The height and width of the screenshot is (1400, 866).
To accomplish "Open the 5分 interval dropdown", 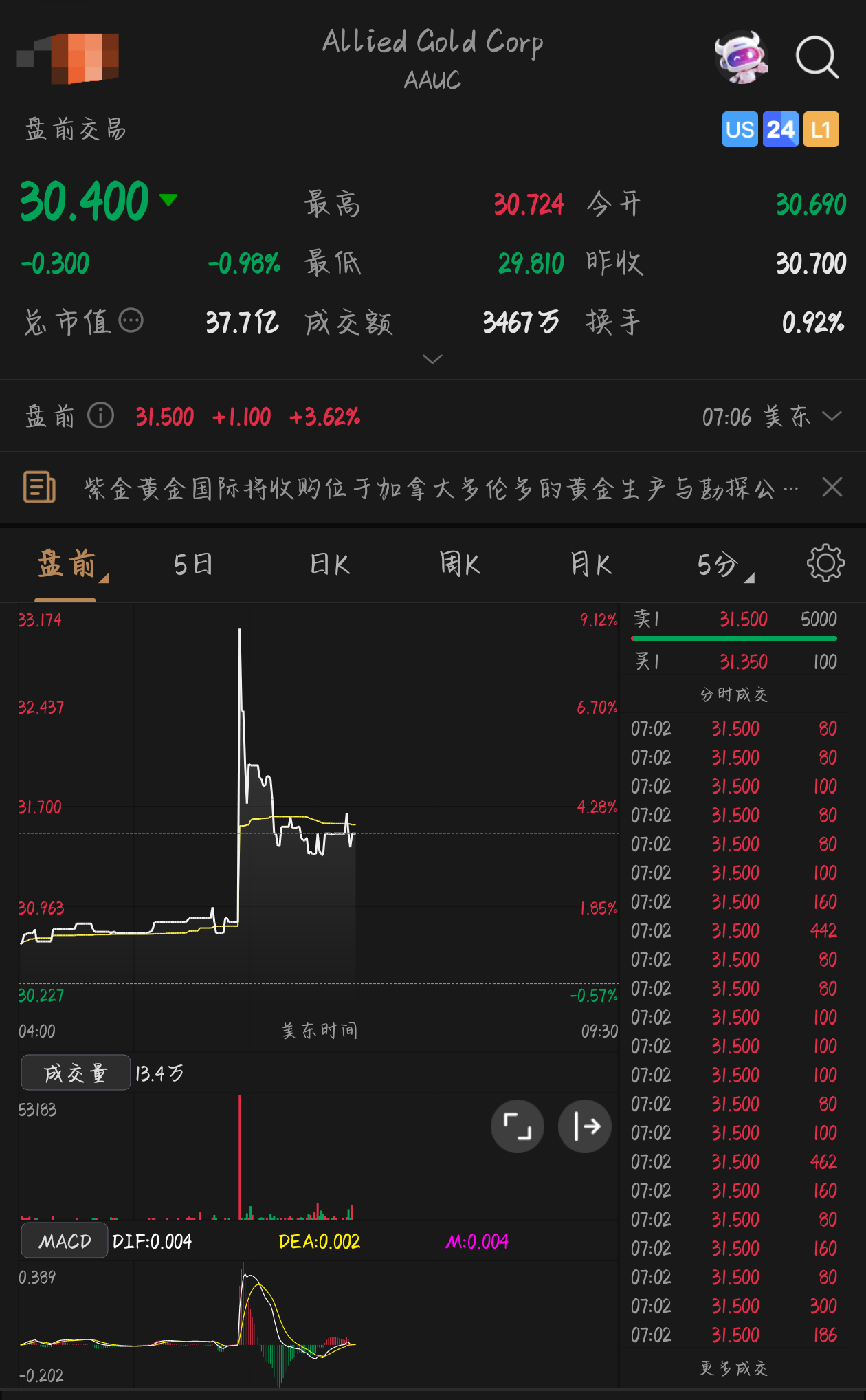I will coord(724,565).
